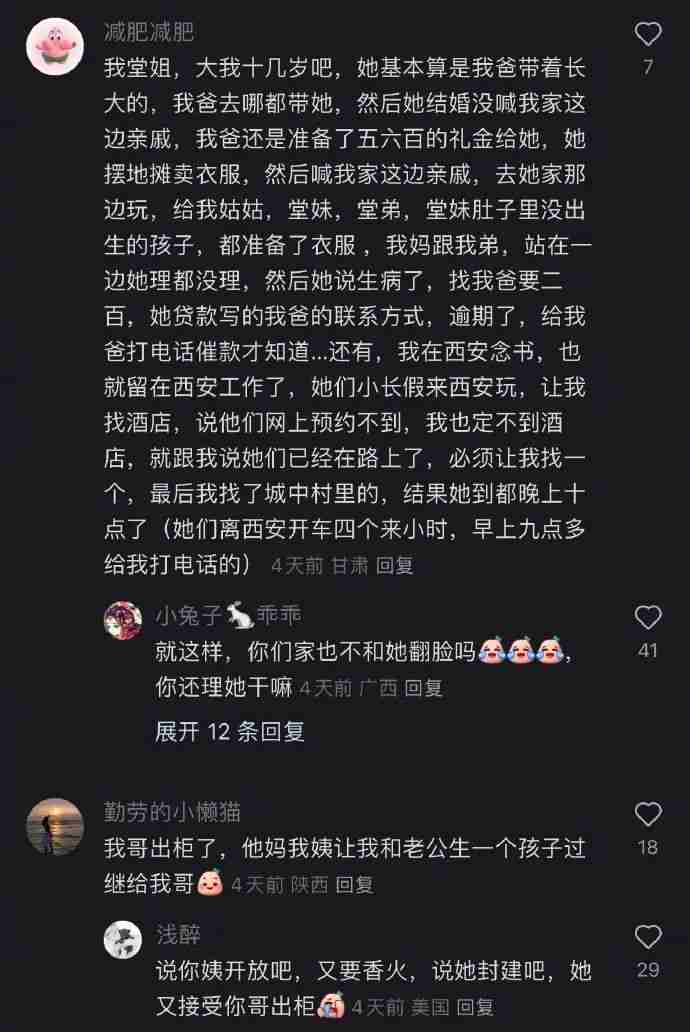Open the username 减肥减肥
The height and width of the screenshot is (1032, 690).
click(x=149, y=33)
